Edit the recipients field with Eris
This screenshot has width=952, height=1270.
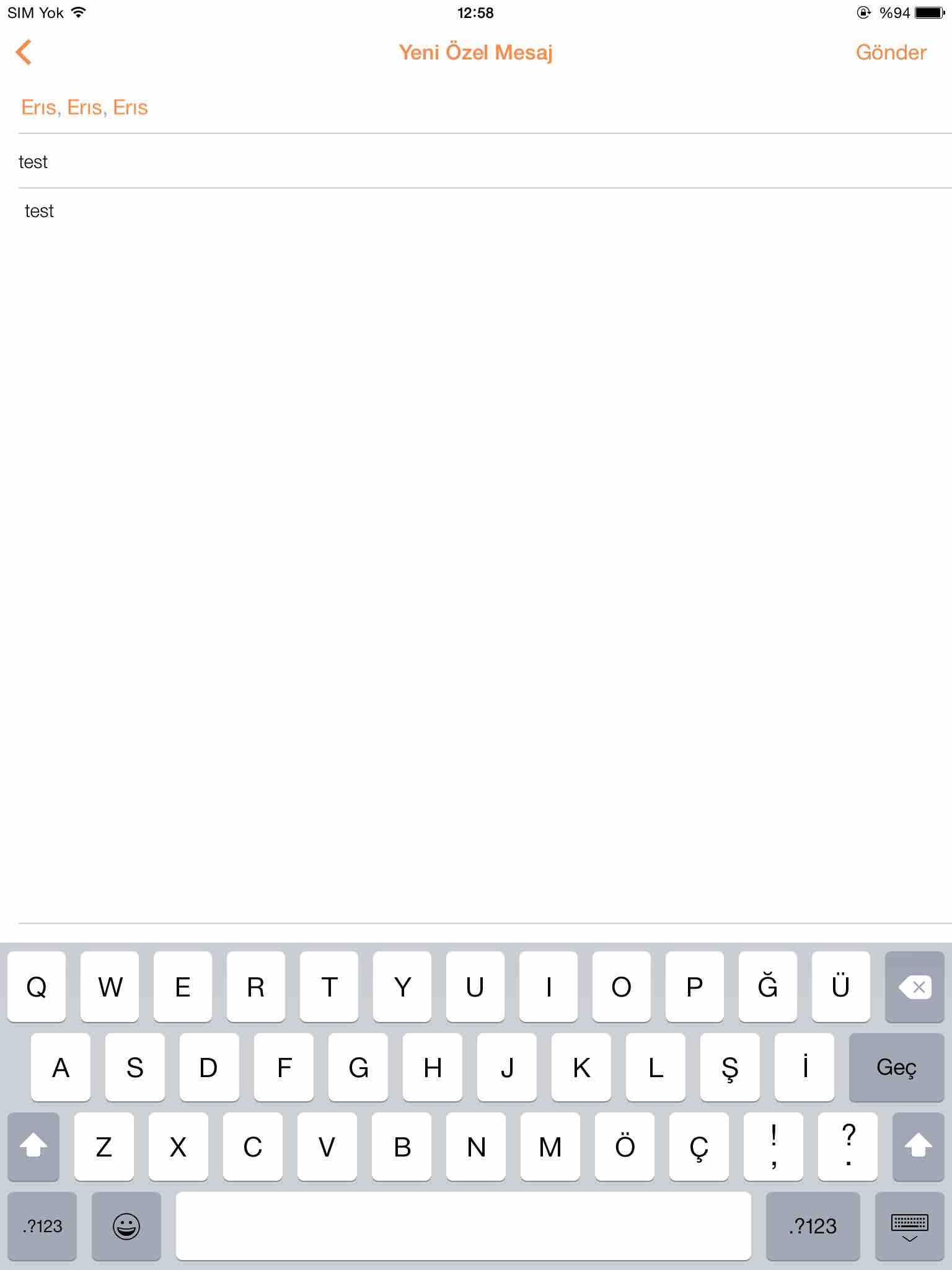point(85,108)
